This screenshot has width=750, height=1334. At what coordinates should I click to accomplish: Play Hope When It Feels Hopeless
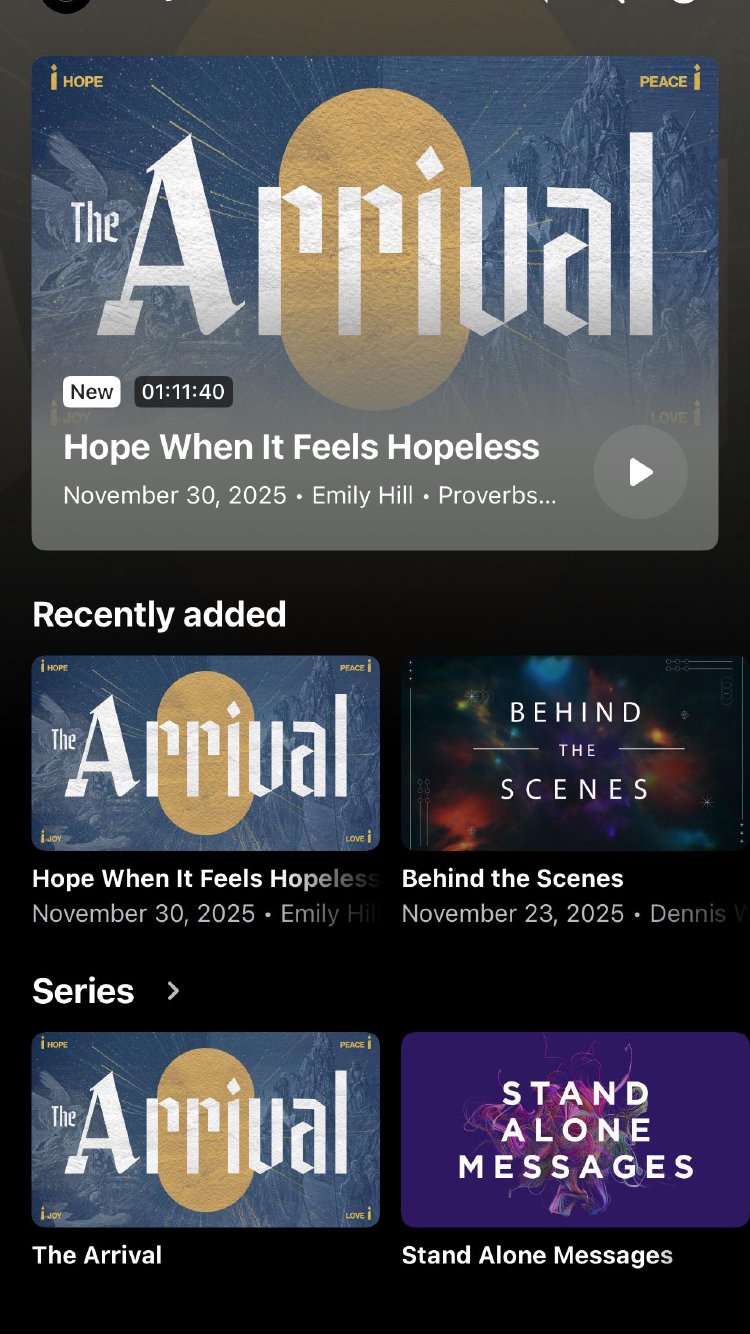640,472
